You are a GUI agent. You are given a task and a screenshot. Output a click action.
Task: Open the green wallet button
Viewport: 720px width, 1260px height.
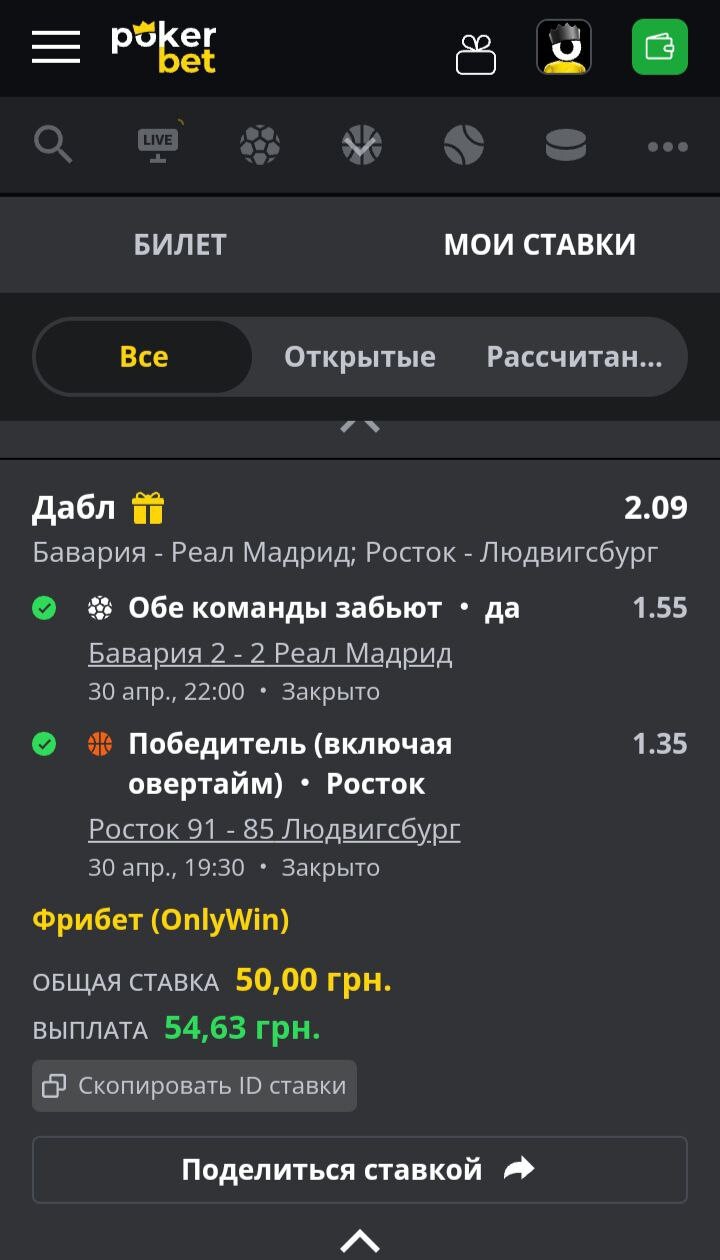pyautogui.click(x=660, y=47)
